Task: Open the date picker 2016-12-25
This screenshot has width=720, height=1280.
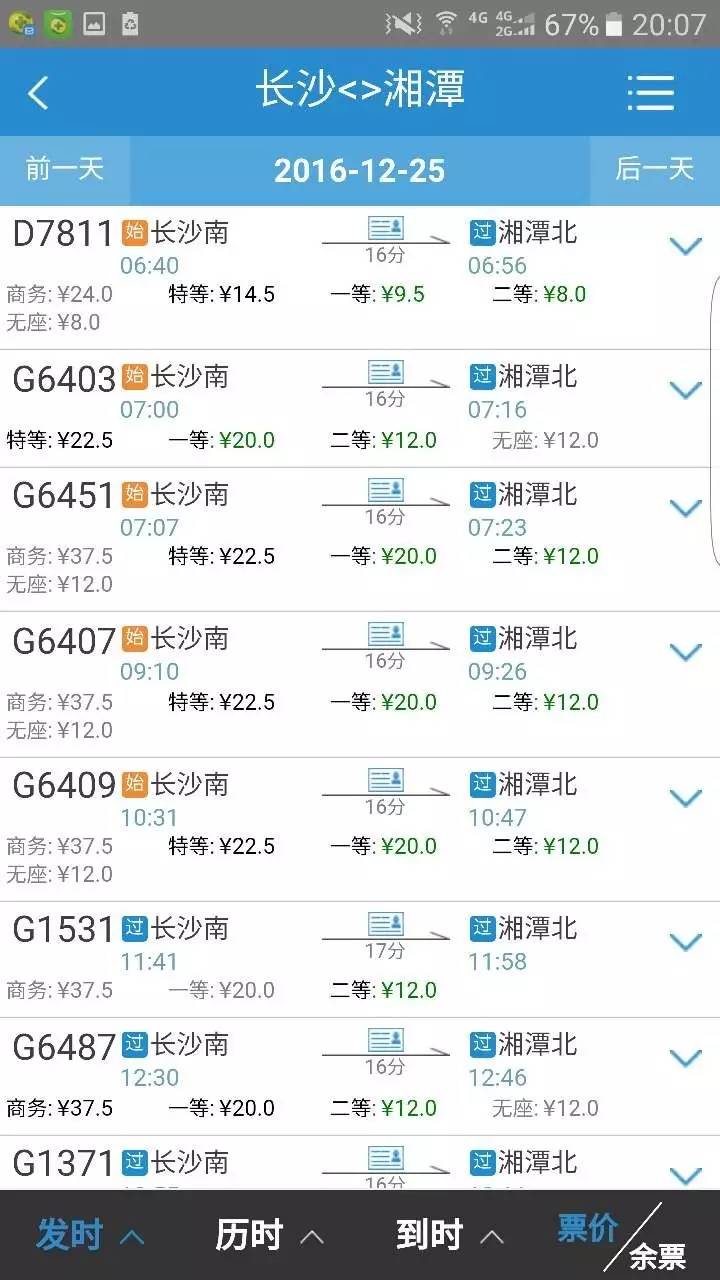Action: click(x=360, y=170)
